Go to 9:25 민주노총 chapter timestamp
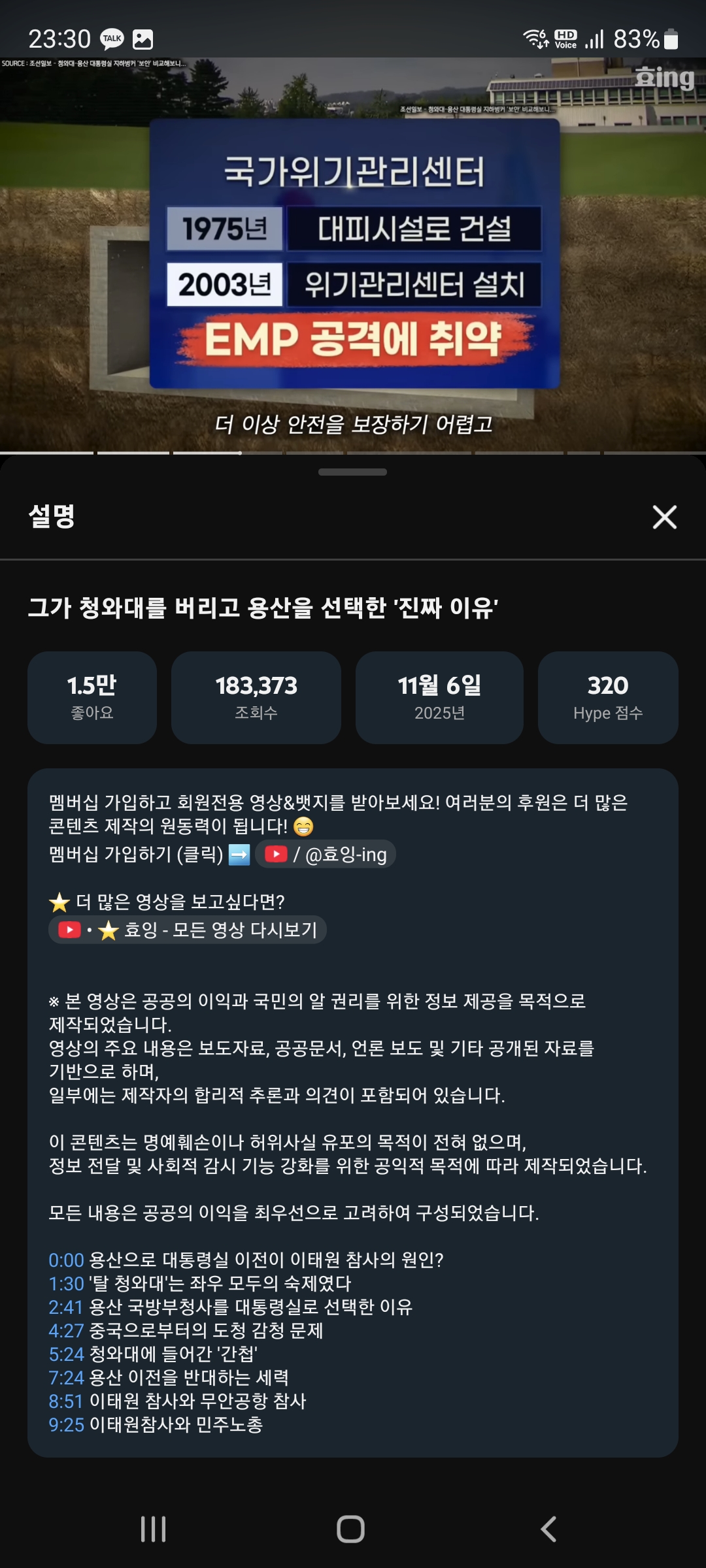Screen dimensions: 706x1568 point(66,1424)
